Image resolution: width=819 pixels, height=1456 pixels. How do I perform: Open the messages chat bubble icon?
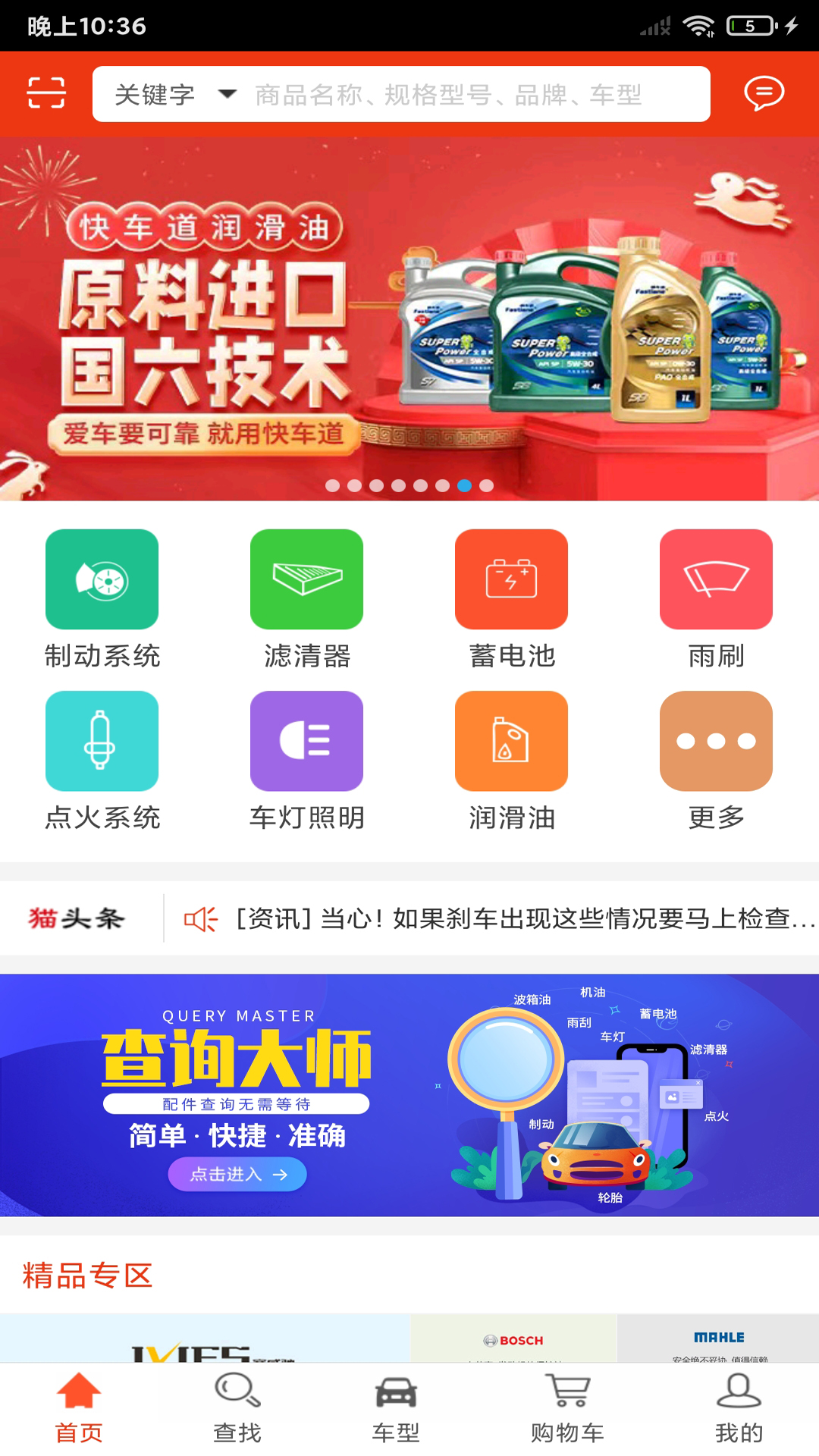pyautogui.click(x=764, y=93)
